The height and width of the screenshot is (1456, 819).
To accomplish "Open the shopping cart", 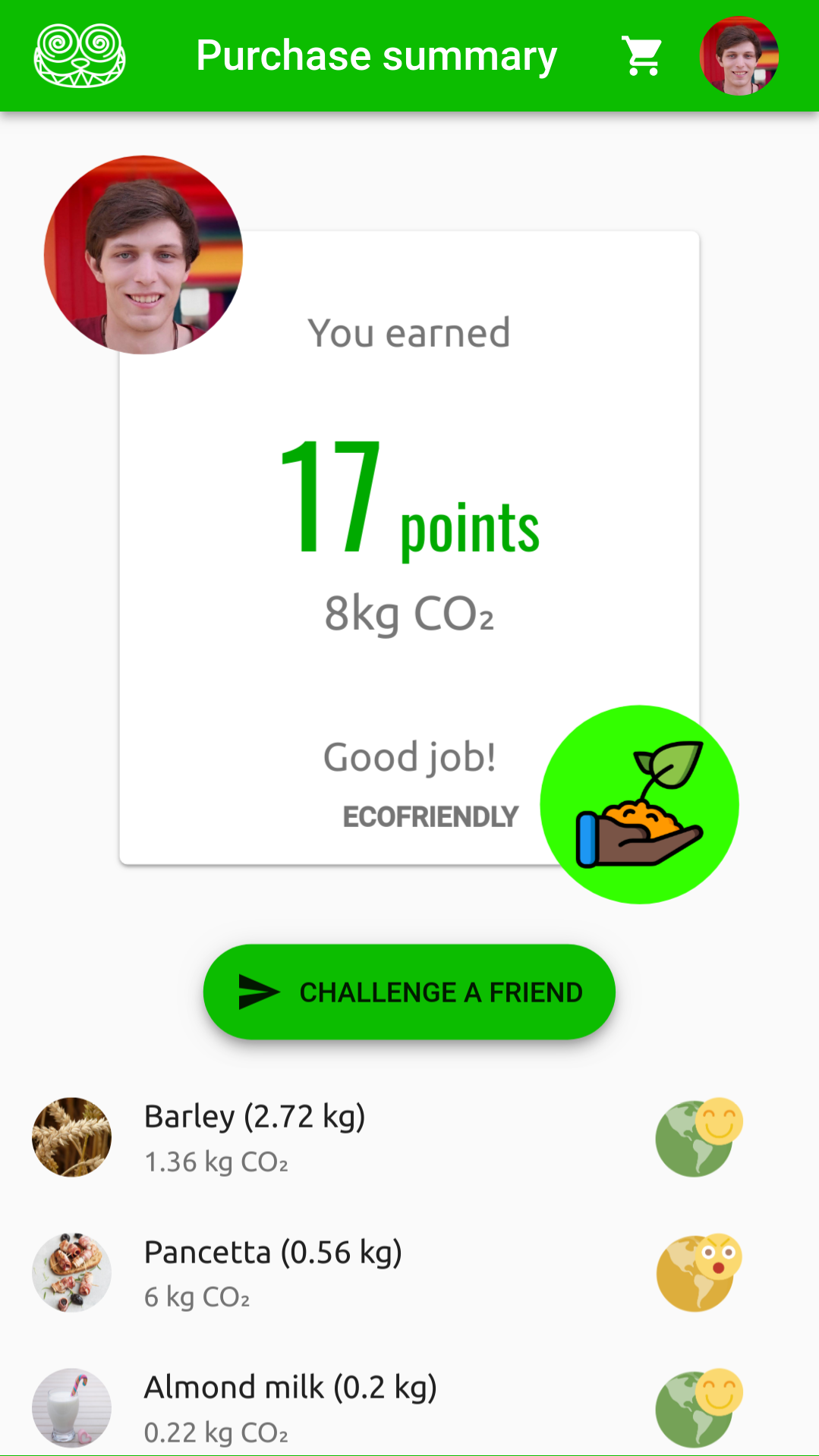I will (642, 56).
